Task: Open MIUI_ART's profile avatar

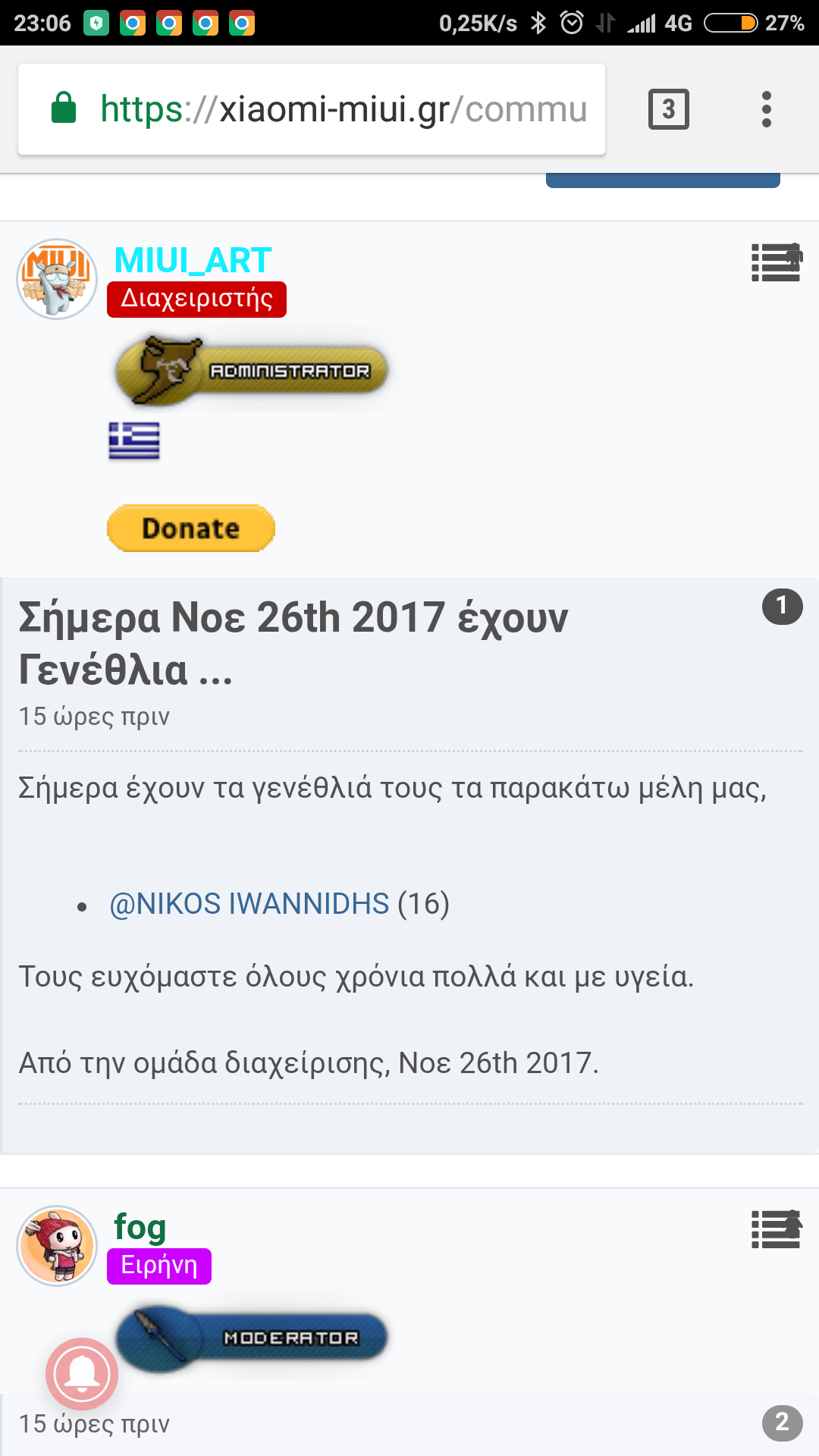Action: [x=57, y=279]
